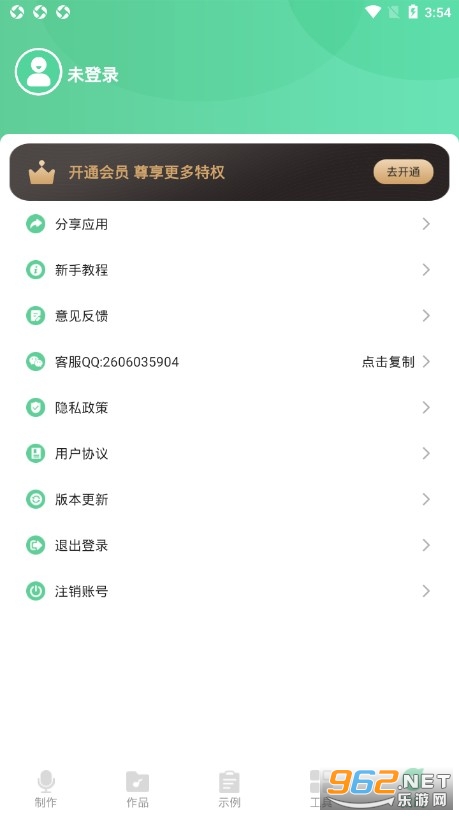Viewport: 459px width, 816px height.
Task: Open 新手教程 tutorial
Action: tap(229, 270)
